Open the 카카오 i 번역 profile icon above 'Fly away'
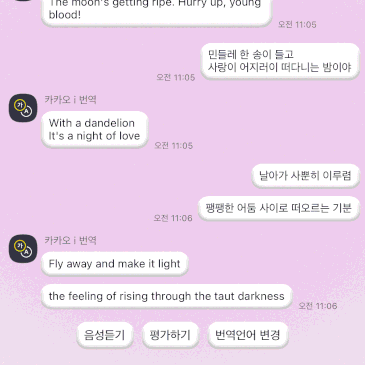365x365 pixels. 23,249
